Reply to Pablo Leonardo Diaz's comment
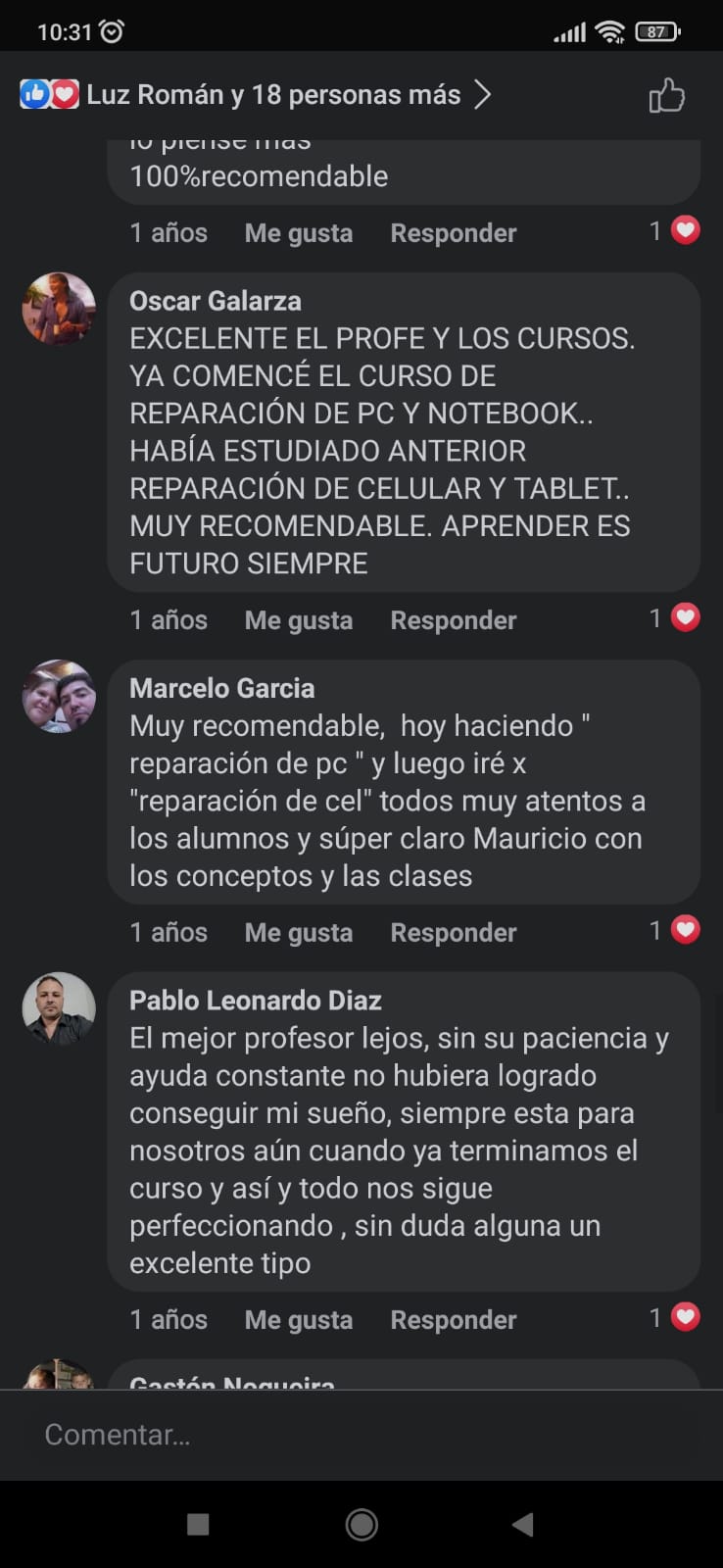Viewport: 723px width, 1568px height. point(453,1320)
